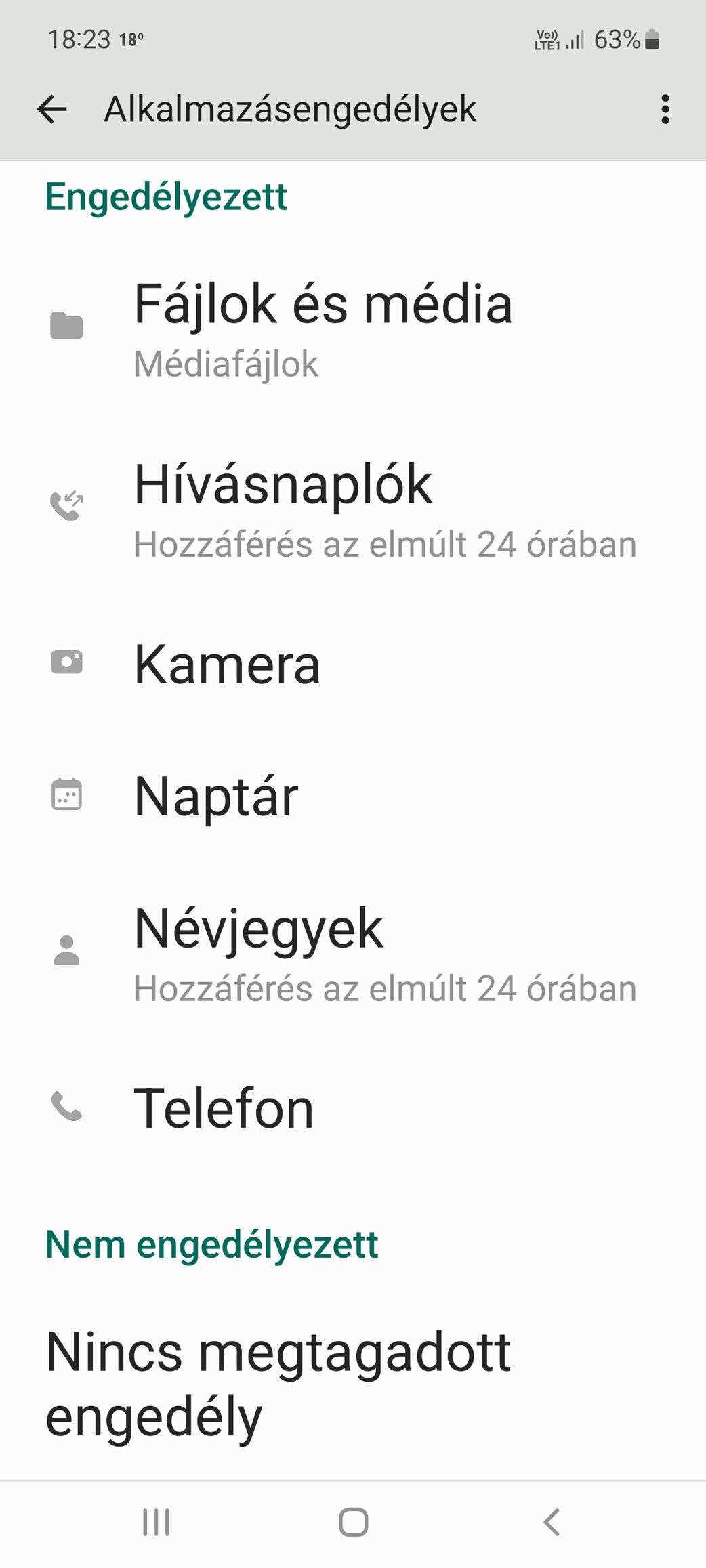Open the Kamera permission
The height and width of the screenshot is (1568, 706).
point(353,665)
